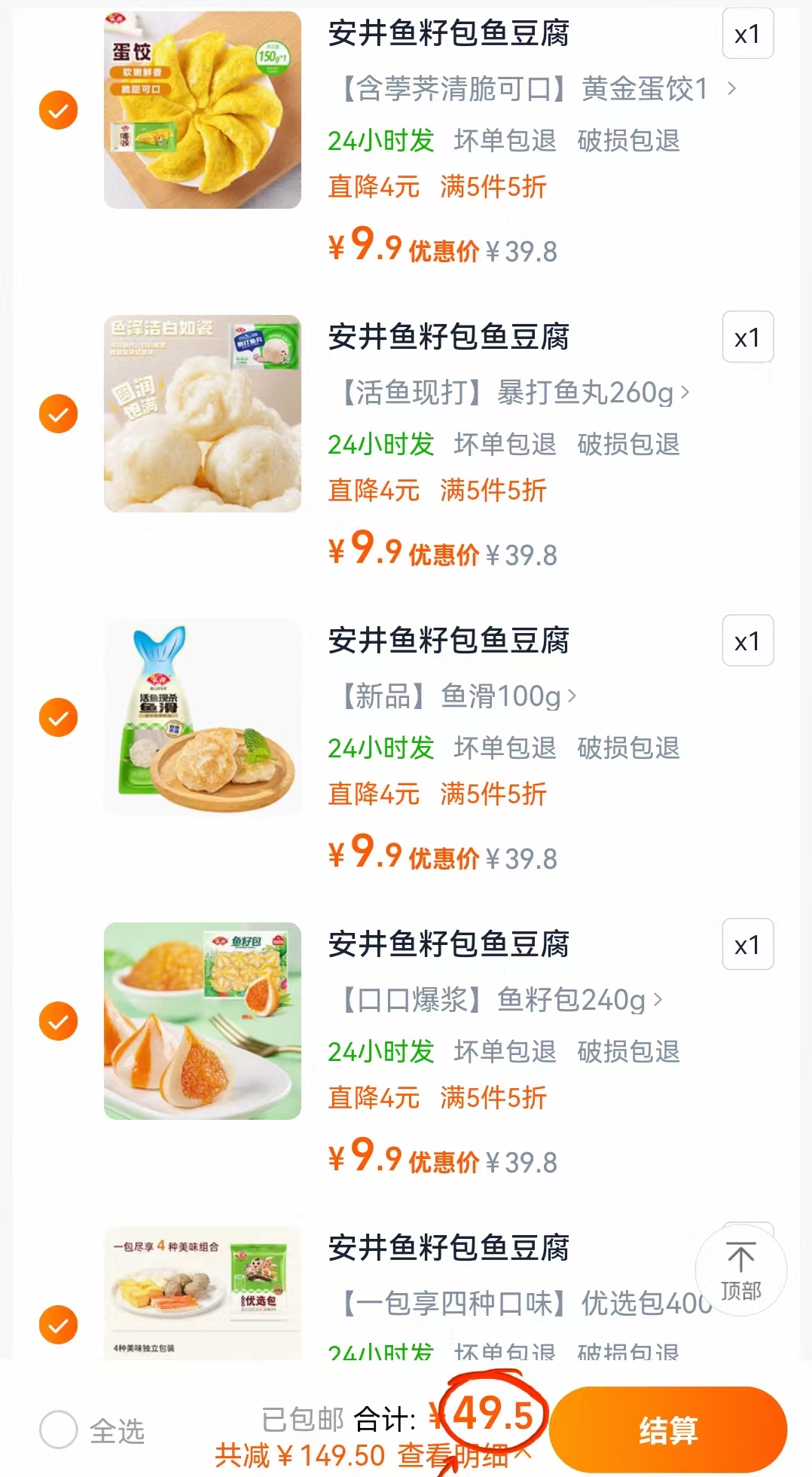The image size is (812, 1477).
Task: Deselect the checkbox beside the 鱼籽包240g item
Action: [57, 1021]
